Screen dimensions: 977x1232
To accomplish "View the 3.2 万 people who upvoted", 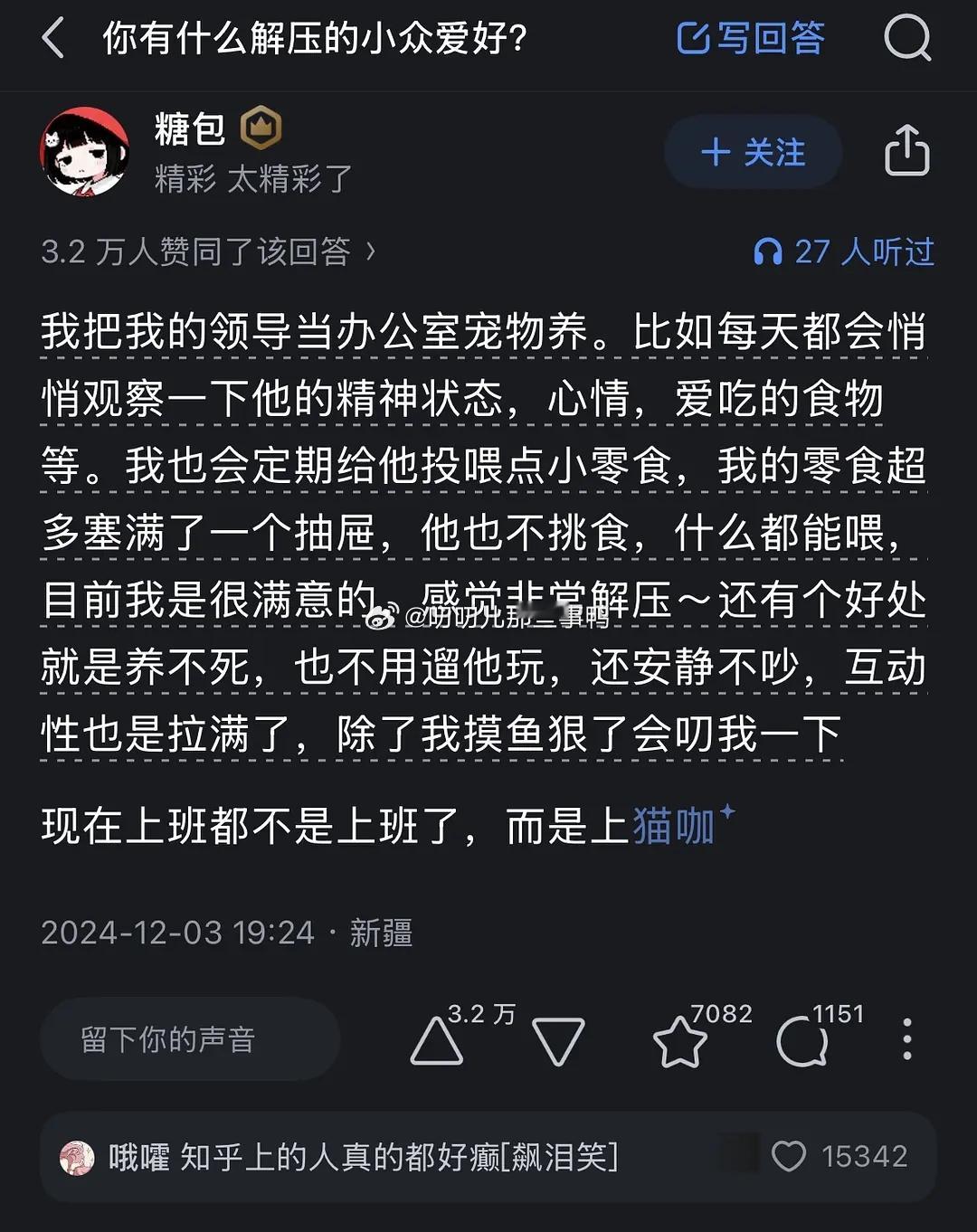I will point(207,251).
